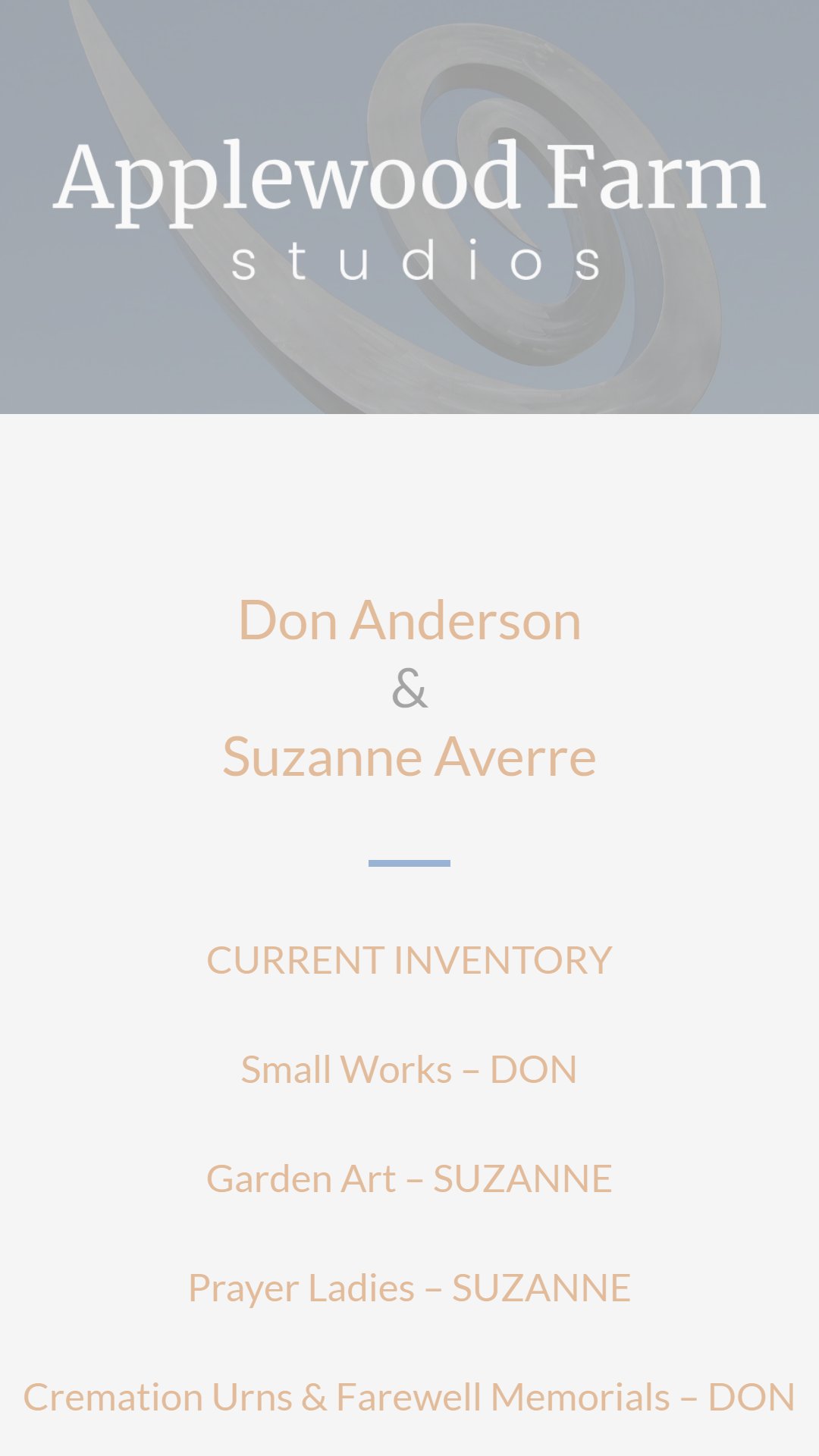The width and height of the screenshot is (819, 1456).
Task: Go to Garden Art by Suzanne
Action: pyautogui.click(x=409, y=1178)
